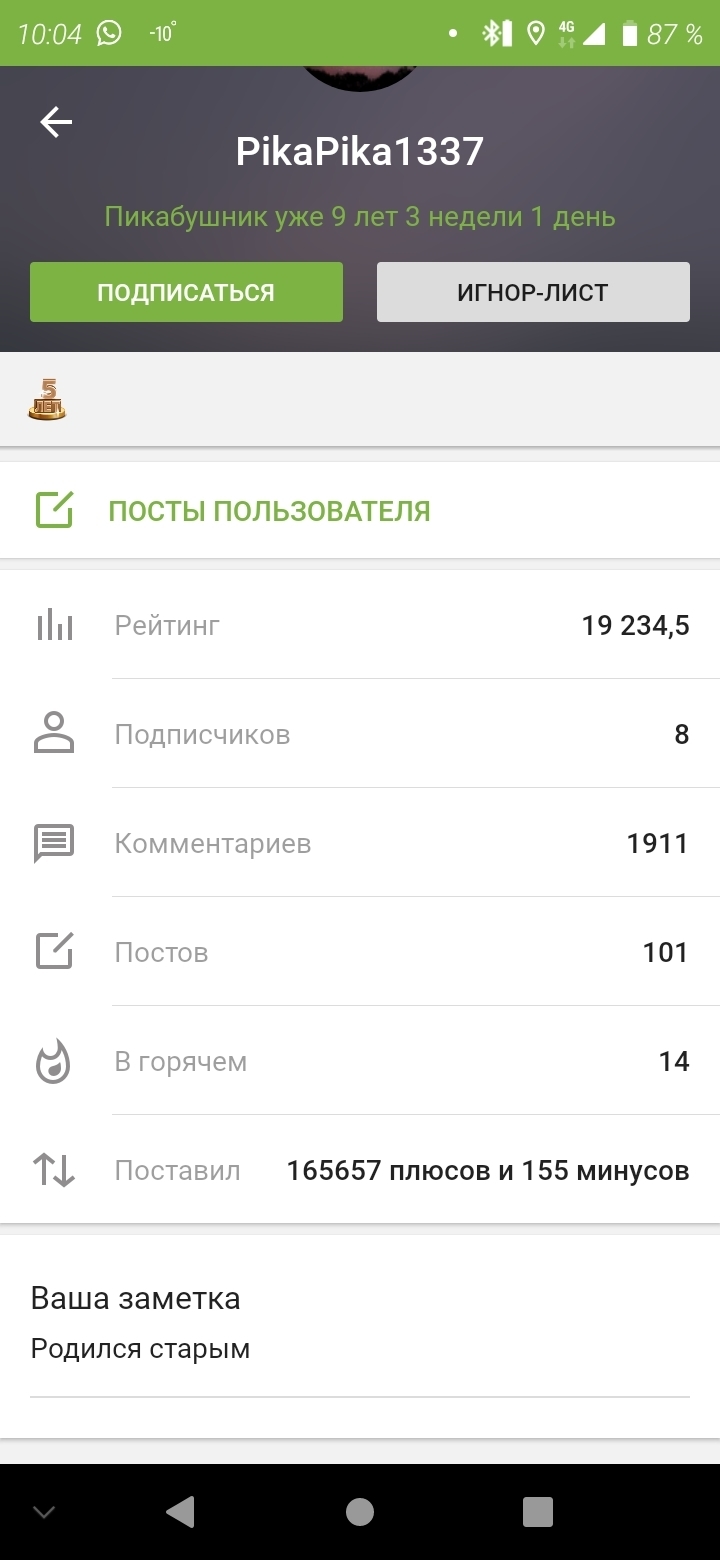Image resolution: width=720 pixels, height=1560 pixels.
Task: Tap the system home button
Action: pyautogui.click(x=359, y=1511)
